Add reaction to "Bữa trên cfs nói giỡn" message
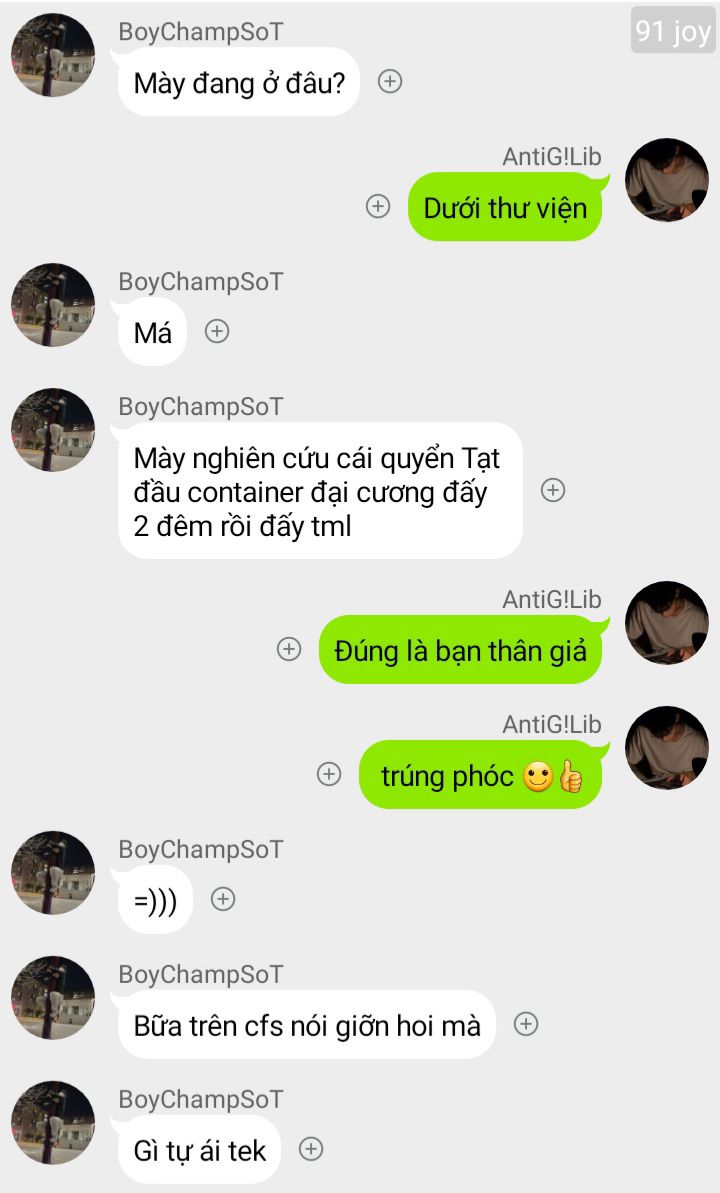This screenshot has width=720, height=1193. (x=526, y=1023)
